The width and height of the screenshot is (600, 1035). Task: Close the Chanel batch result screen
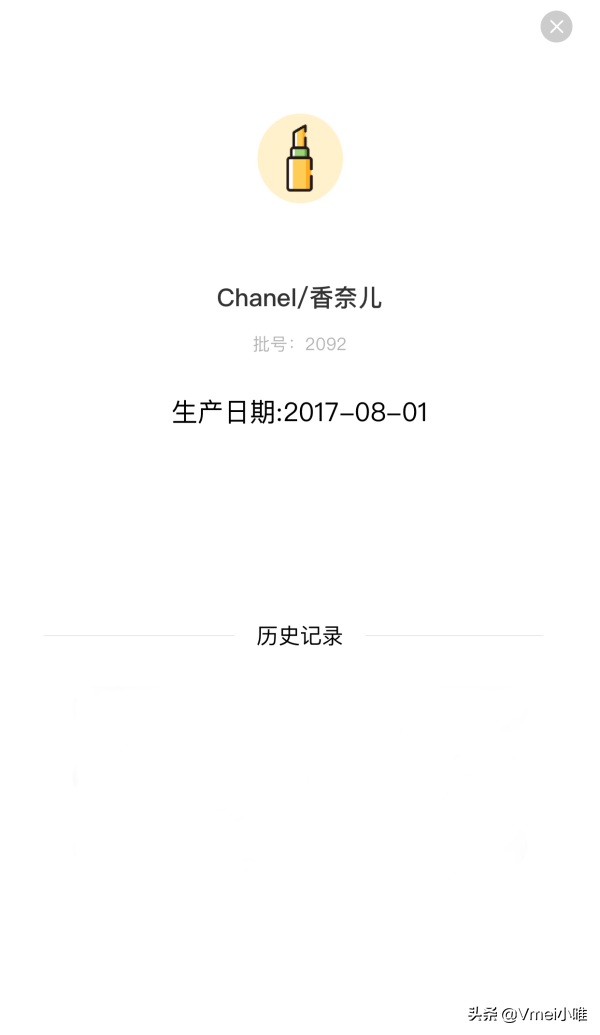[x=556, y=27]
